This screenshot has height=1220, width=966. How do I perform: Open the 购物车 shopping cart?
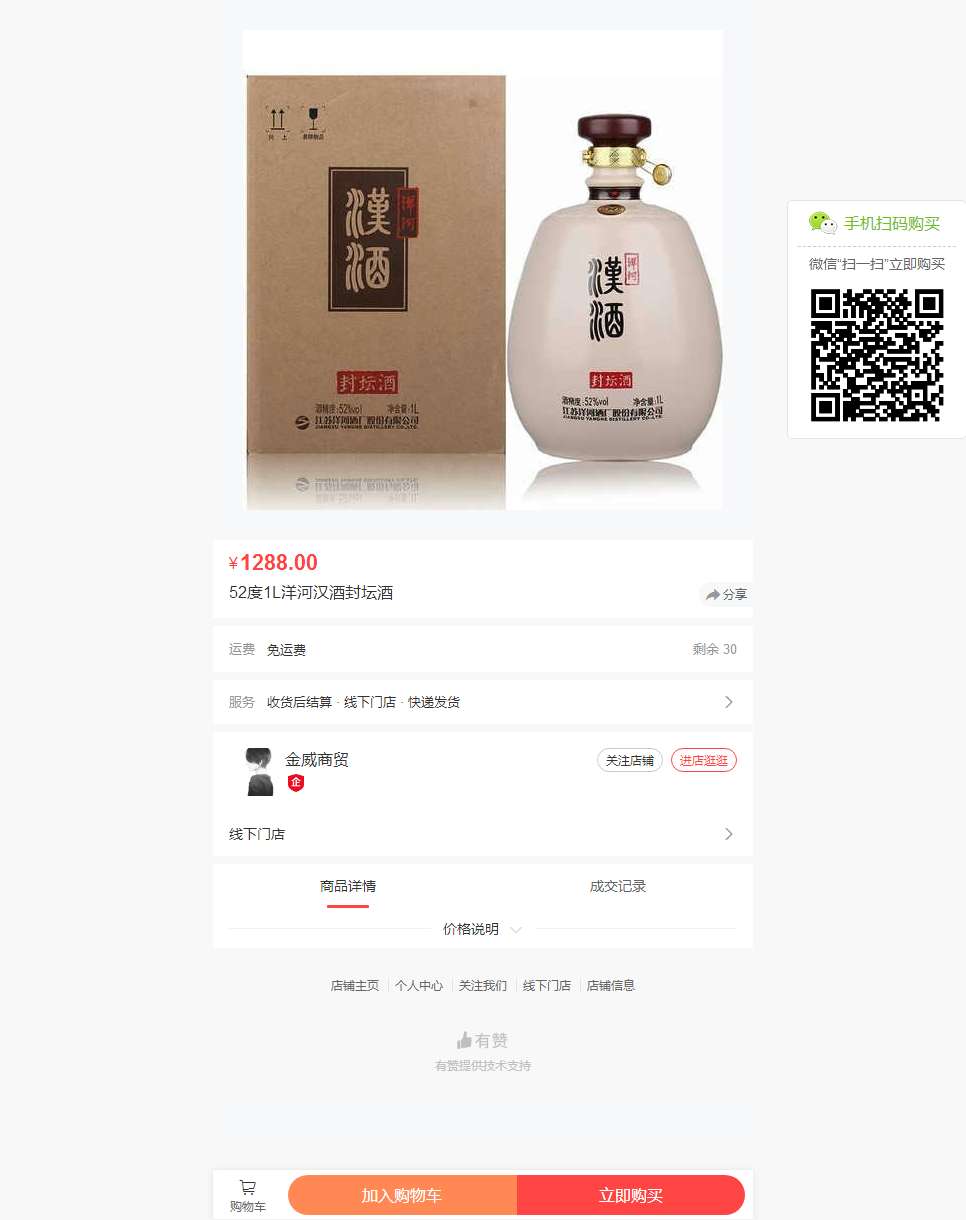(248, 1195)
